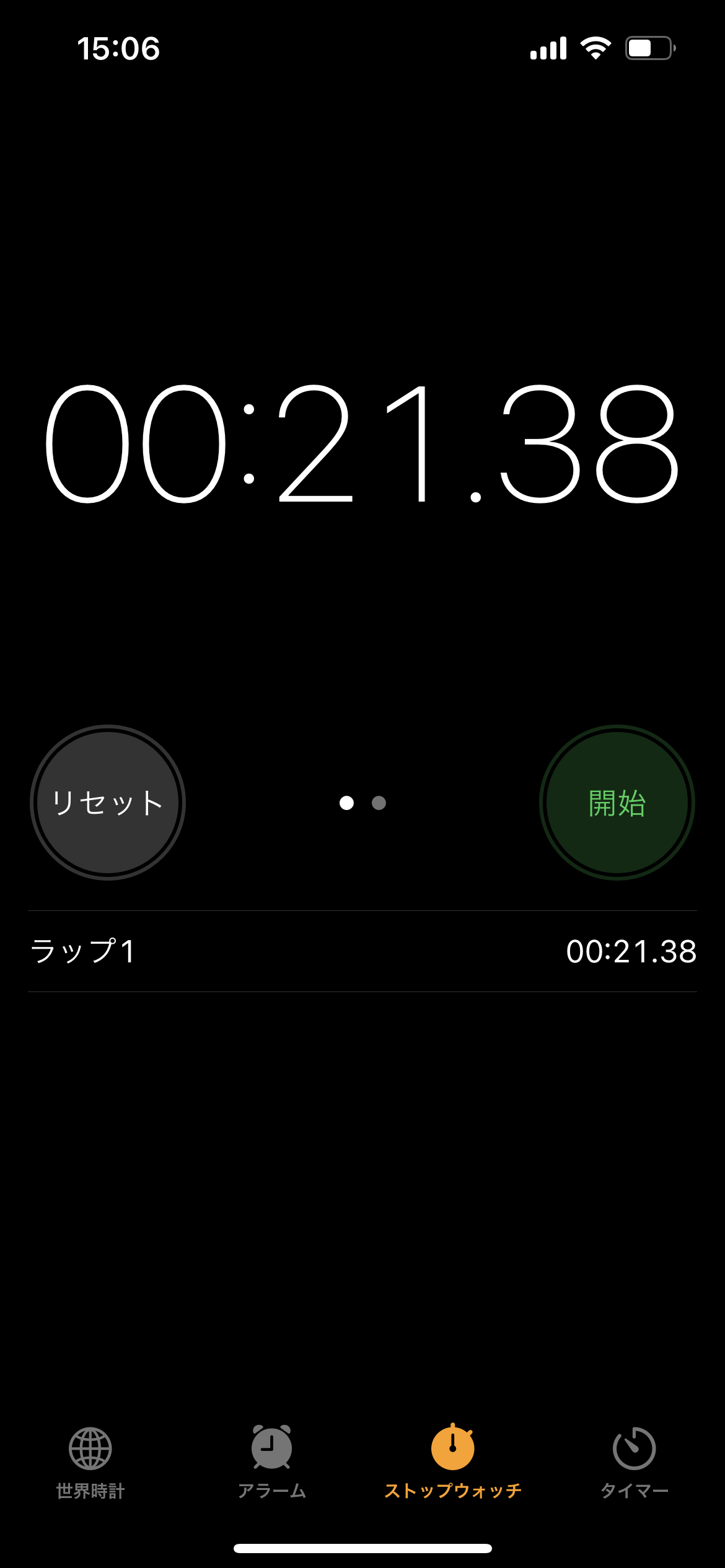Select the ストップウォッチ tab
The image size is (725, 1568).
coord(453,1463)
